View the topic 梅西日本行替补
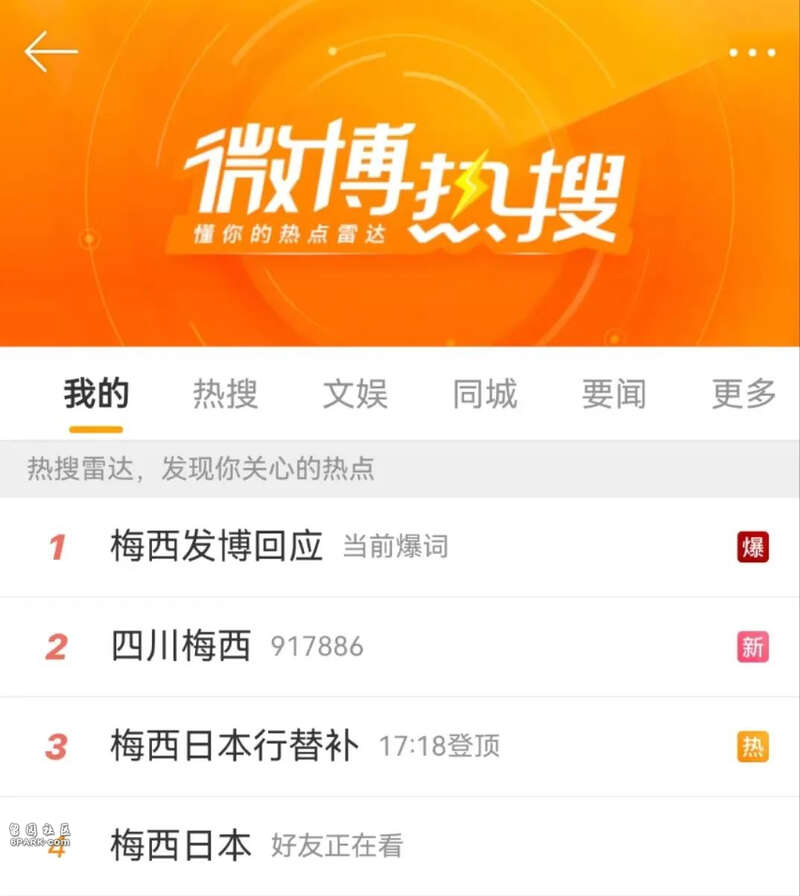The height and width of the screenshot is (896, 800). click(234, 746)
